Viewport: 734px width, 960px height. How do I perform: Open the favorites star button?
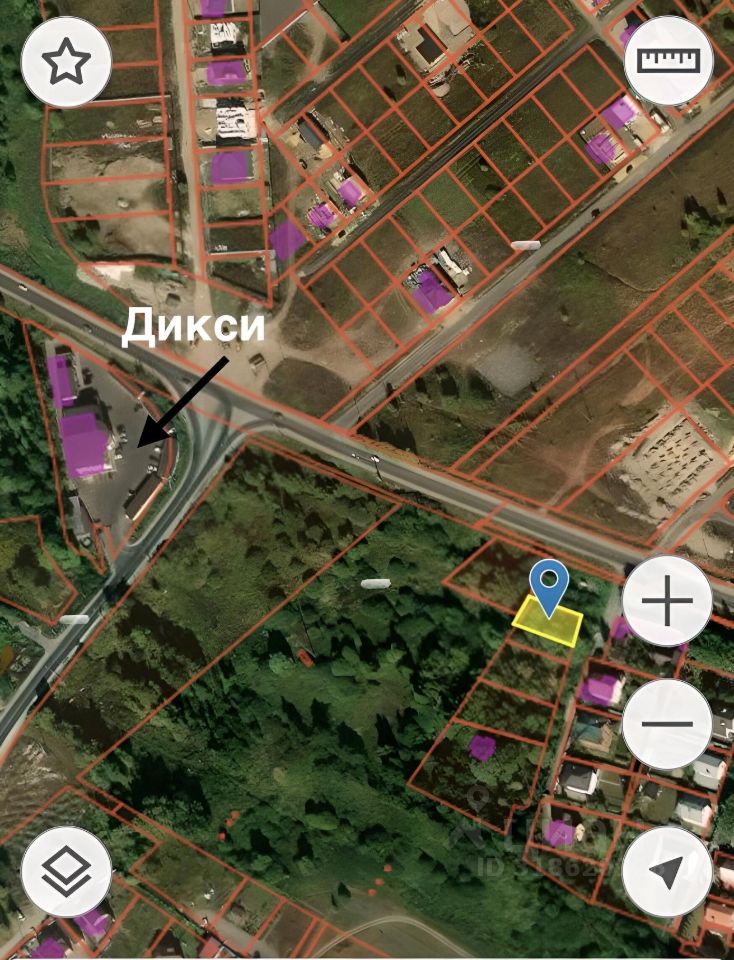(x=66, y=62)
